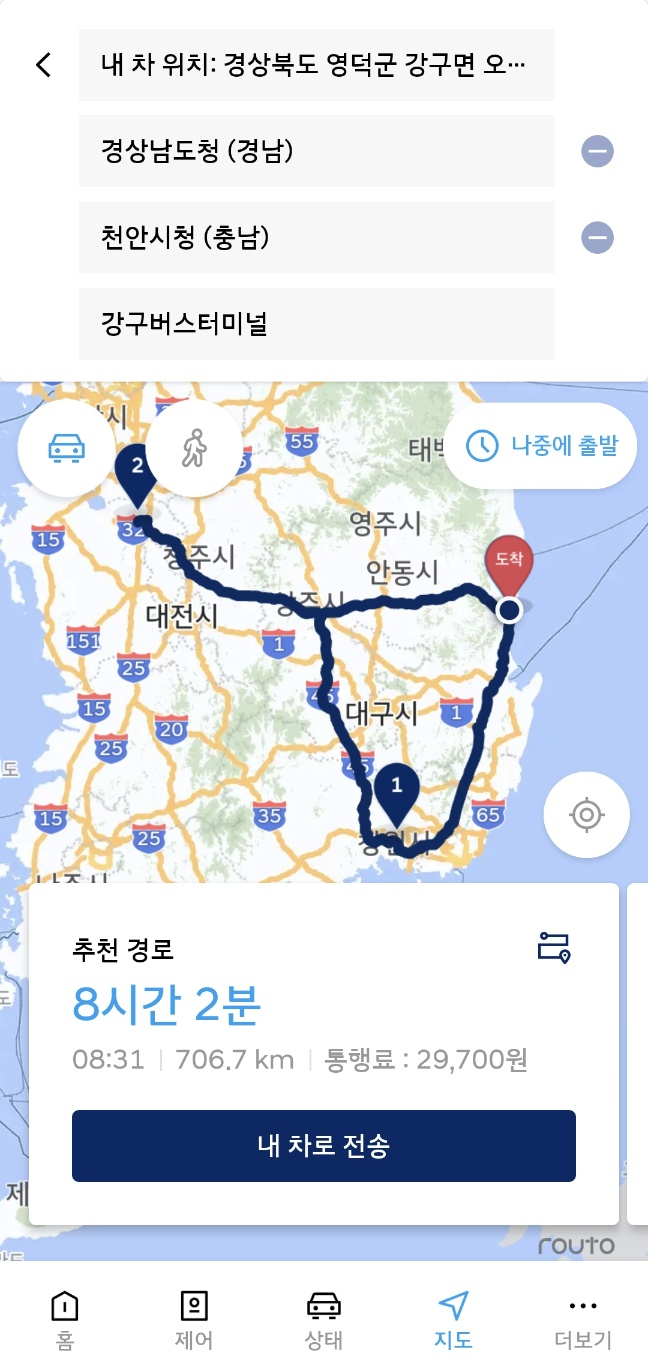Image resolution: width=648 pixels, height=1369 pixels.
Task: Edit the 천안시청 (충남) waypoint field
Action: click(315, 238)
